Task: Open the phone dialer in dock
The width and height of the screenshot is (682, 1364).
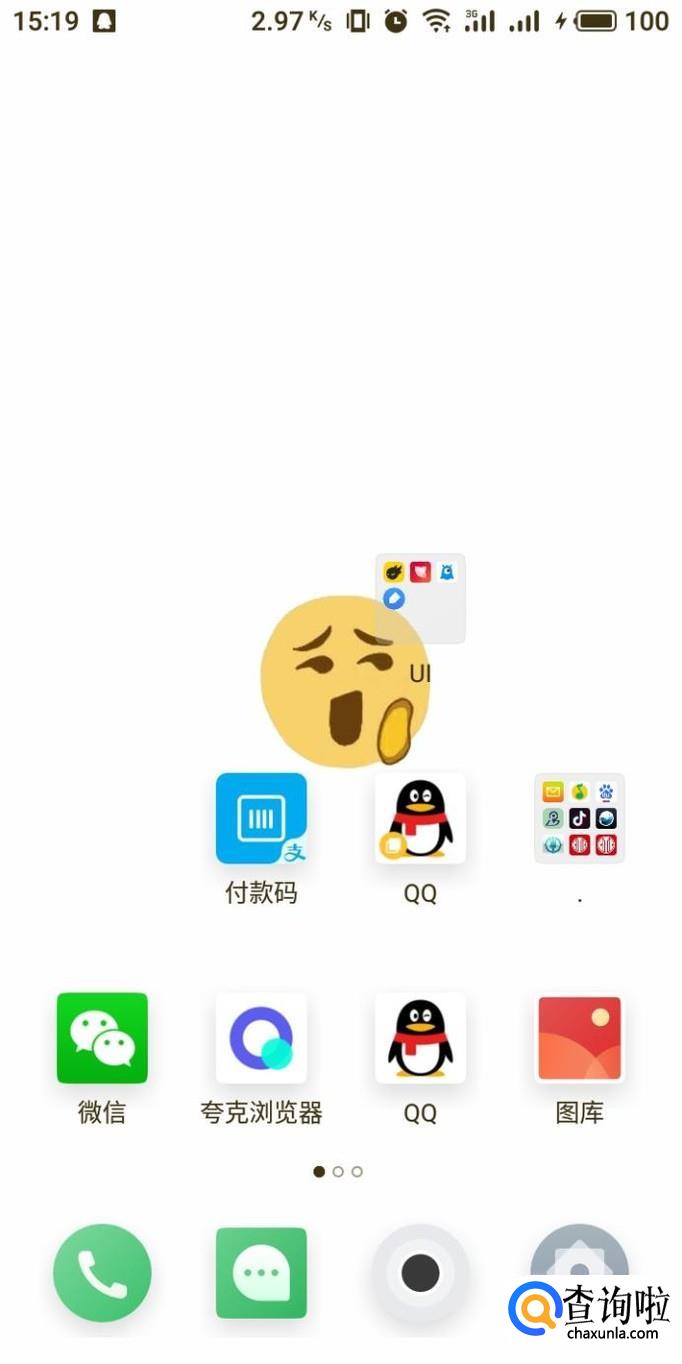Action: [x=102, y=1273]
